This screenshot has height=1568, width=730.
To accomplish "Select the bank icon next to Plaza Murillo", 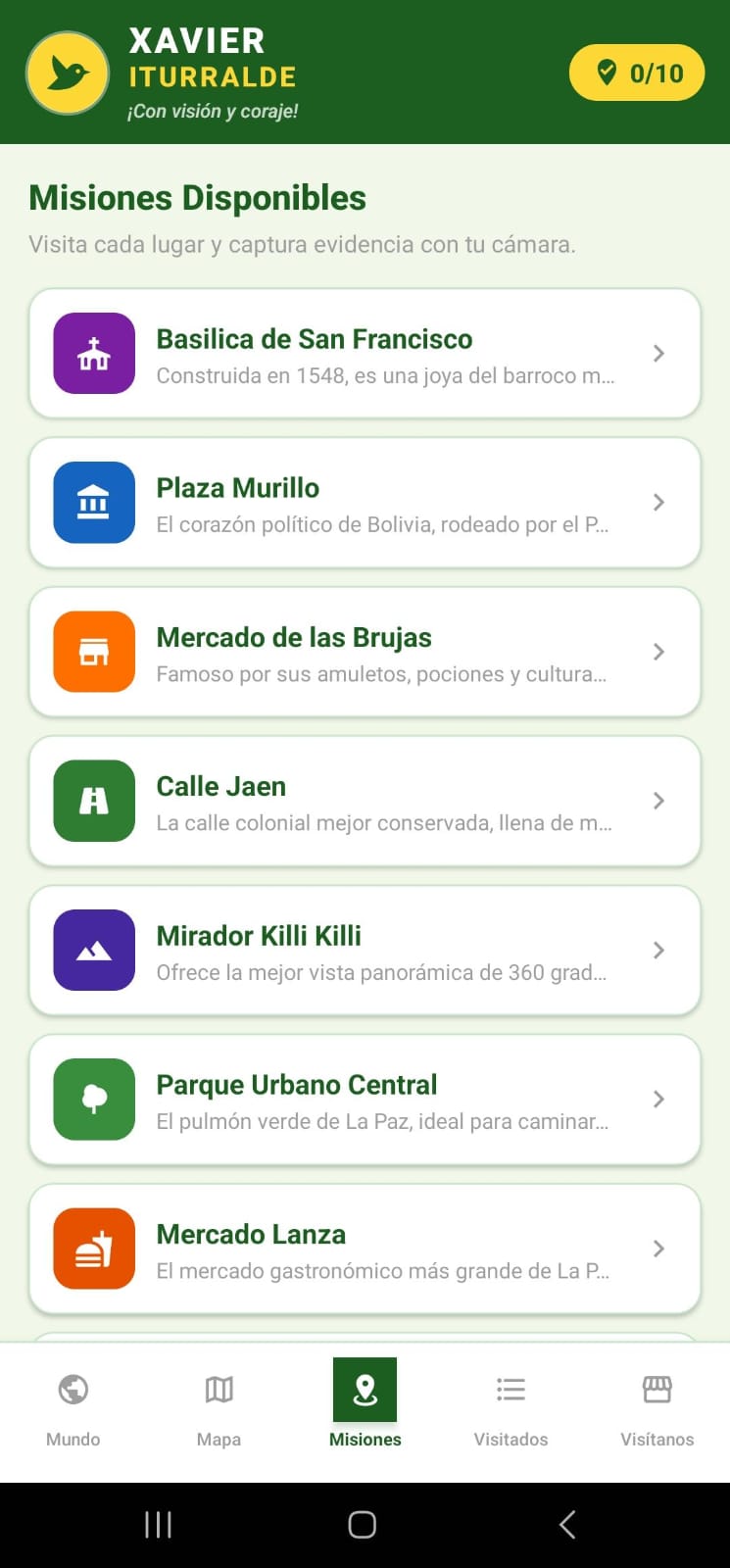I will click(x=93, y=503).
